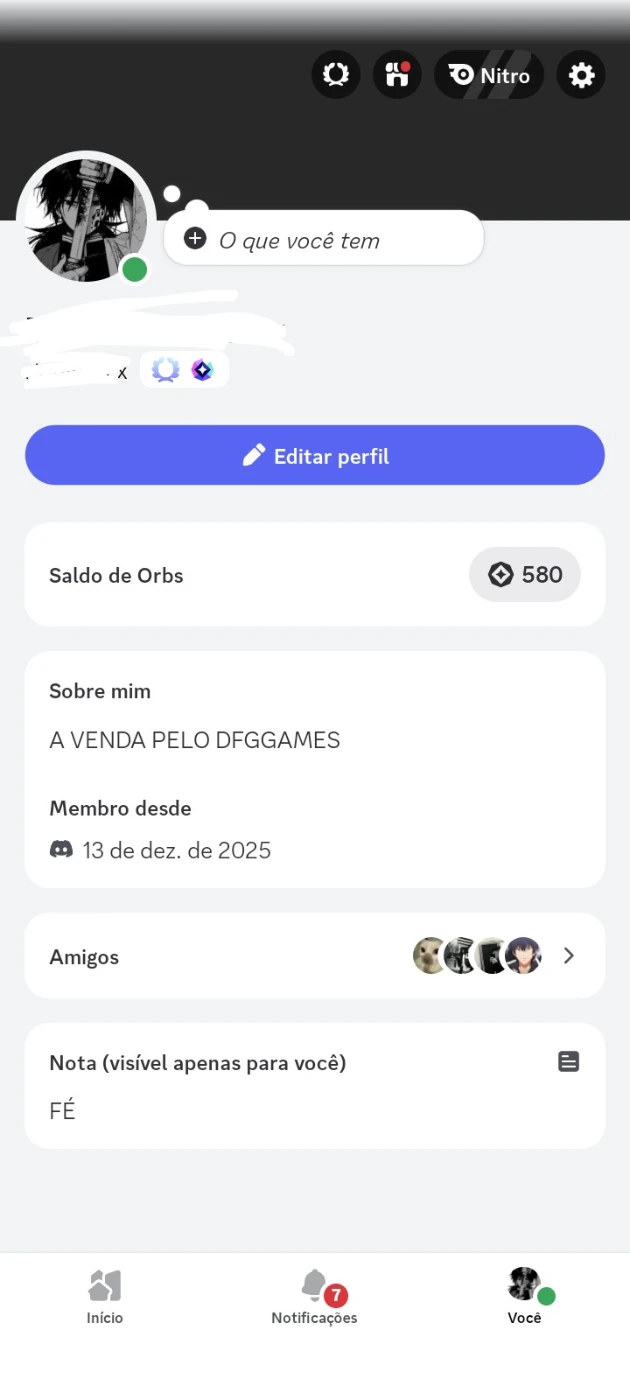Go to the Notificações tab

pyautogui.click(x=315, y=1297)
